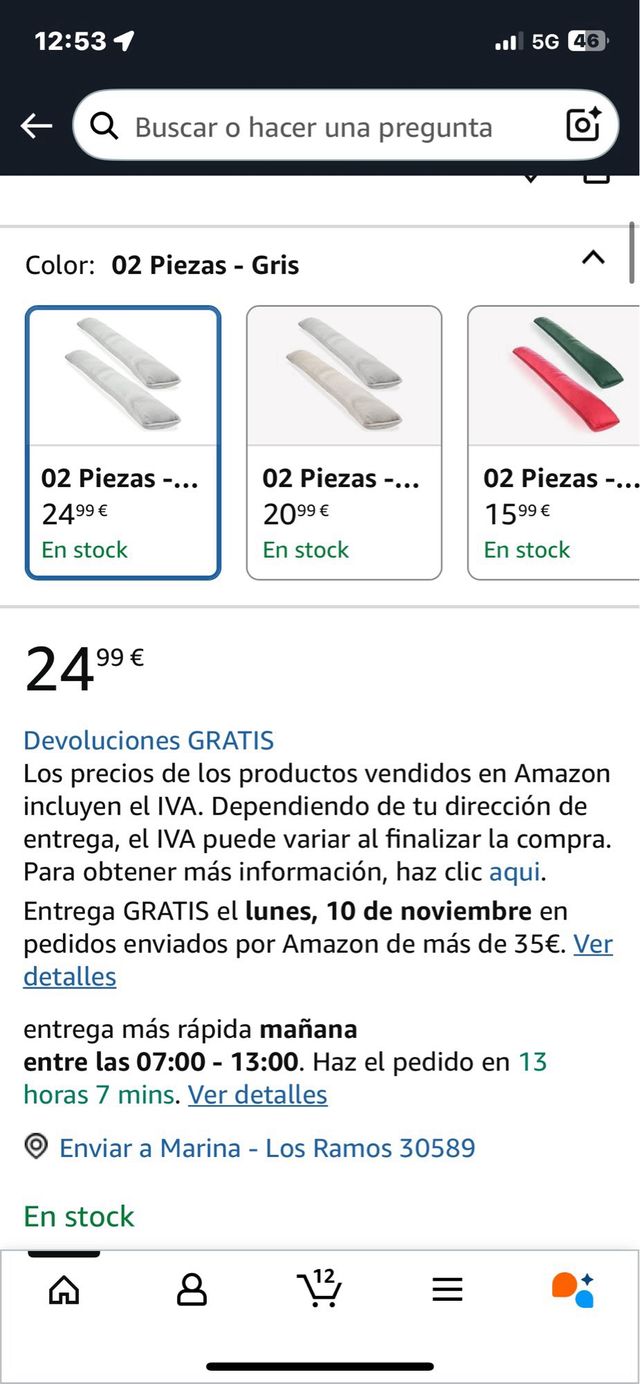Change delivery address 'Enviar a Marina'
This screenshot has width=640, height=1384.
click(266, 1147)
